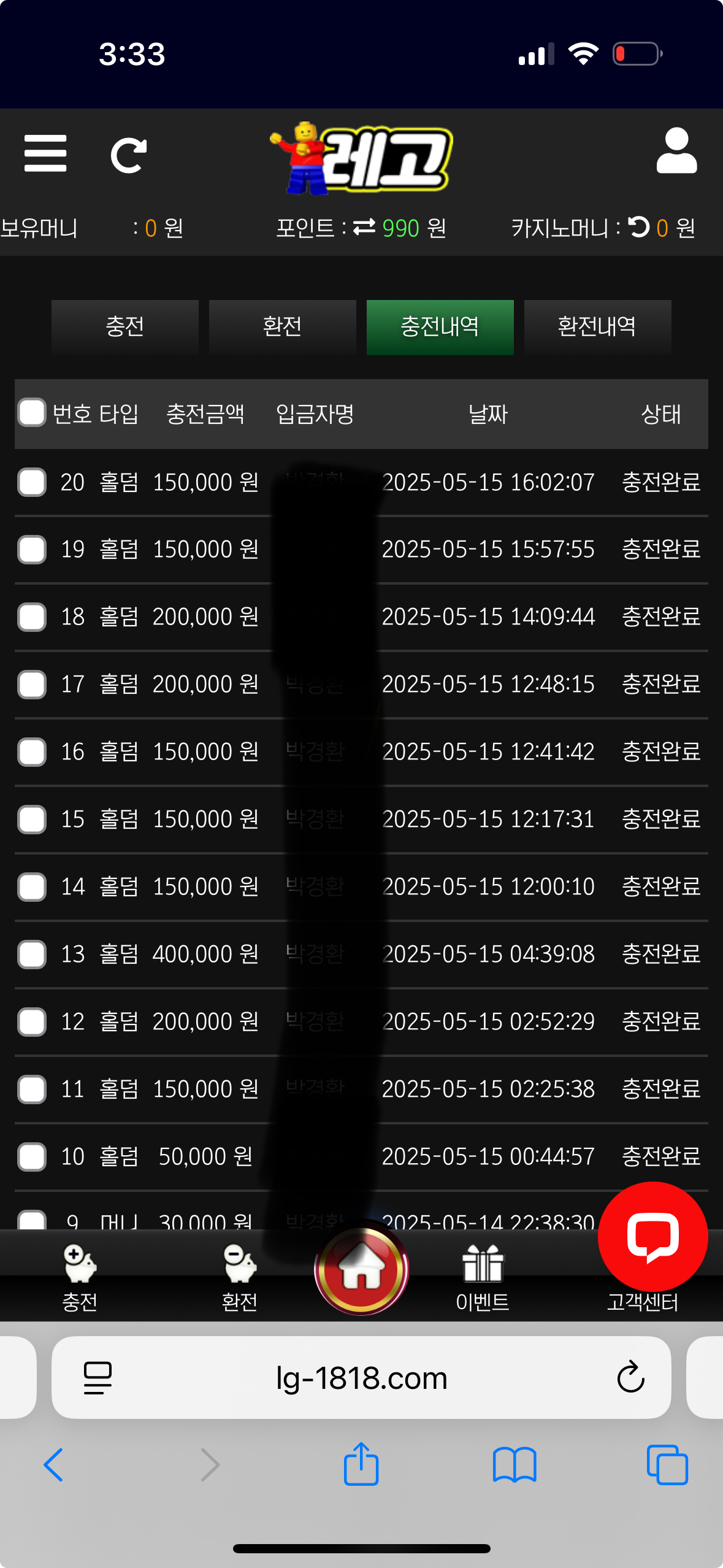
Task: Tap 충전 in the bottom navigation bar
Action: point(80,1278)
